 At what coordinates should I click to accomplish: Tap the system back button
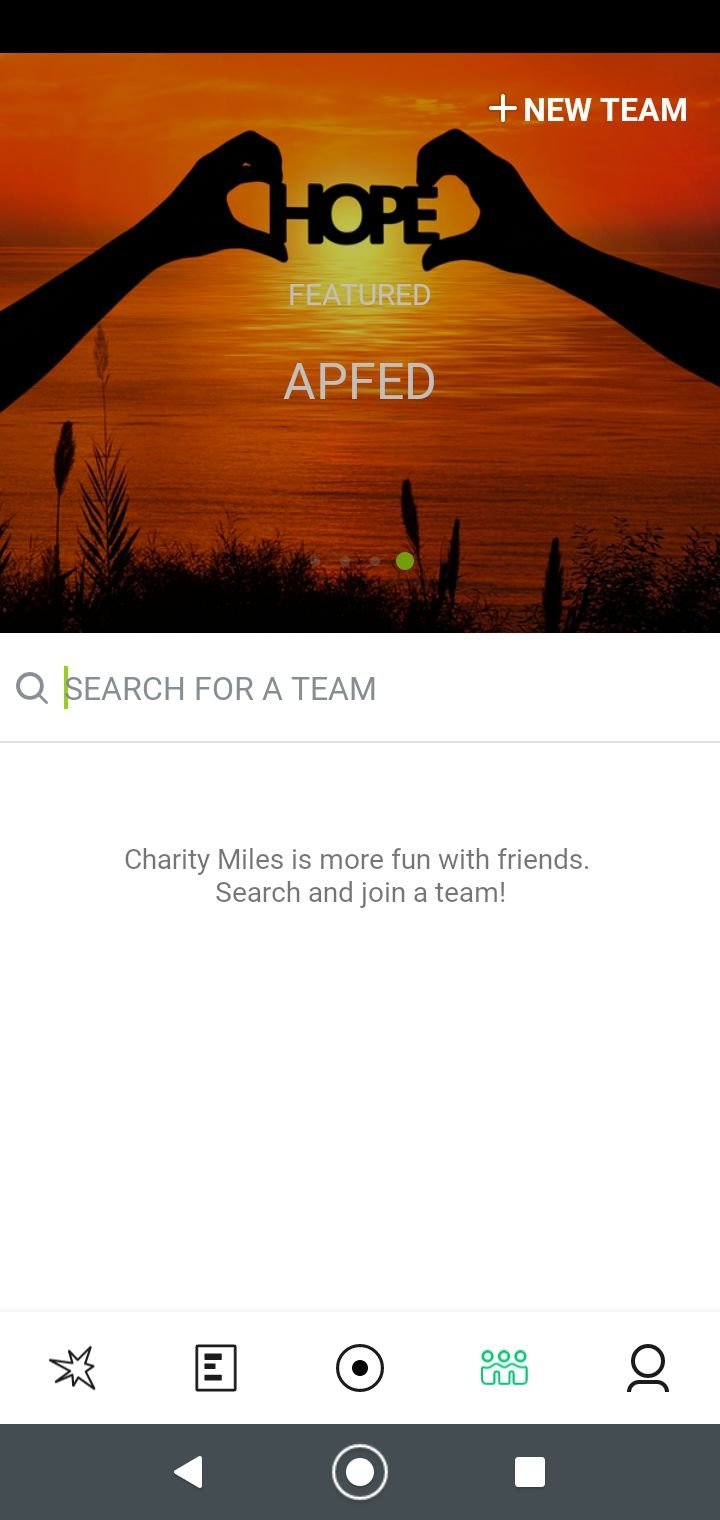click(x=188, y=1472)
